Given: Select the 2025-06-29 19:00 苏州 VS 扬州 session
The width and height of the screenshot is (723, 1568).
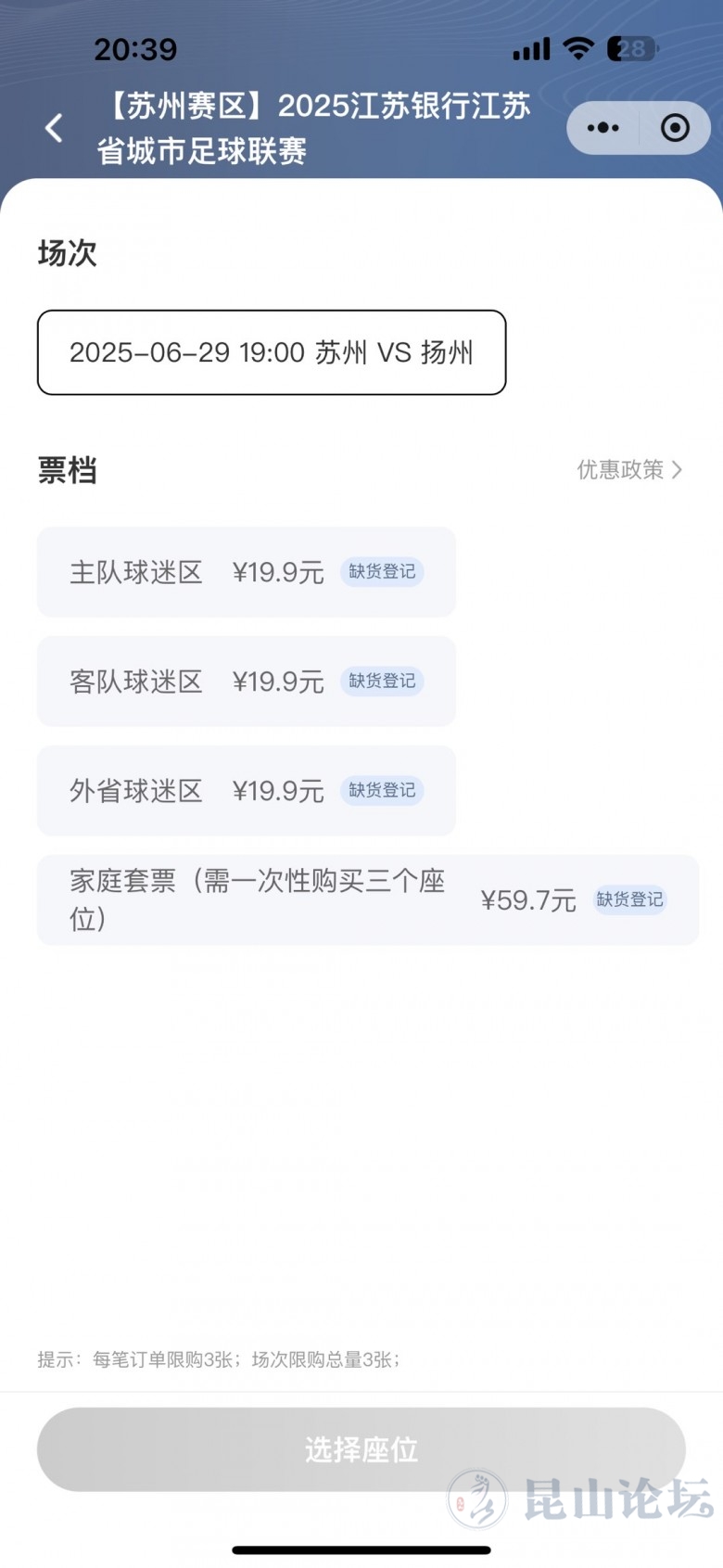Looking at the screenshot, I should (x=272, y=352).
